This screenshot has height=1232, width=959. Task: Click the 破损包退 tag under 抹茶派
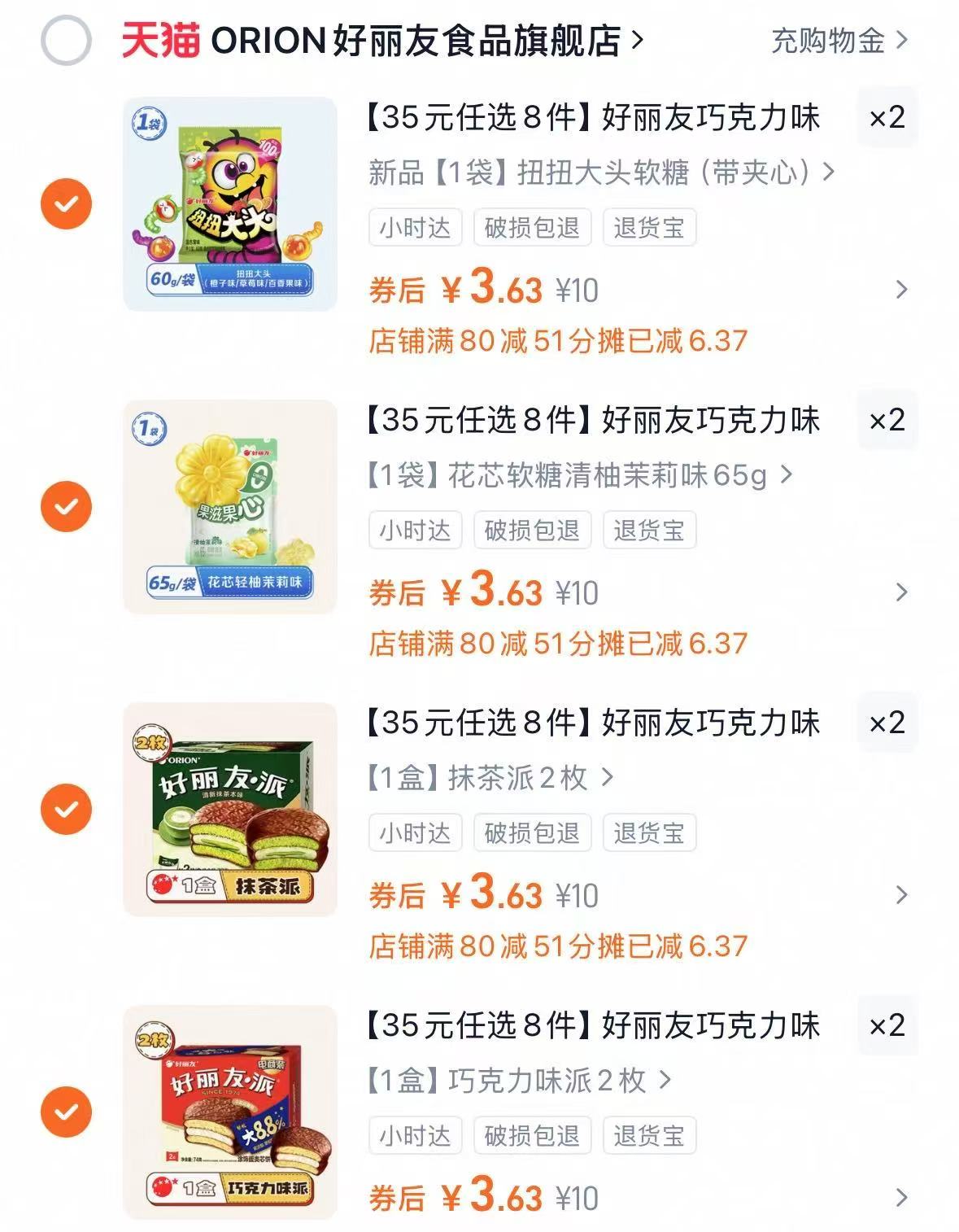pos(533,832)
